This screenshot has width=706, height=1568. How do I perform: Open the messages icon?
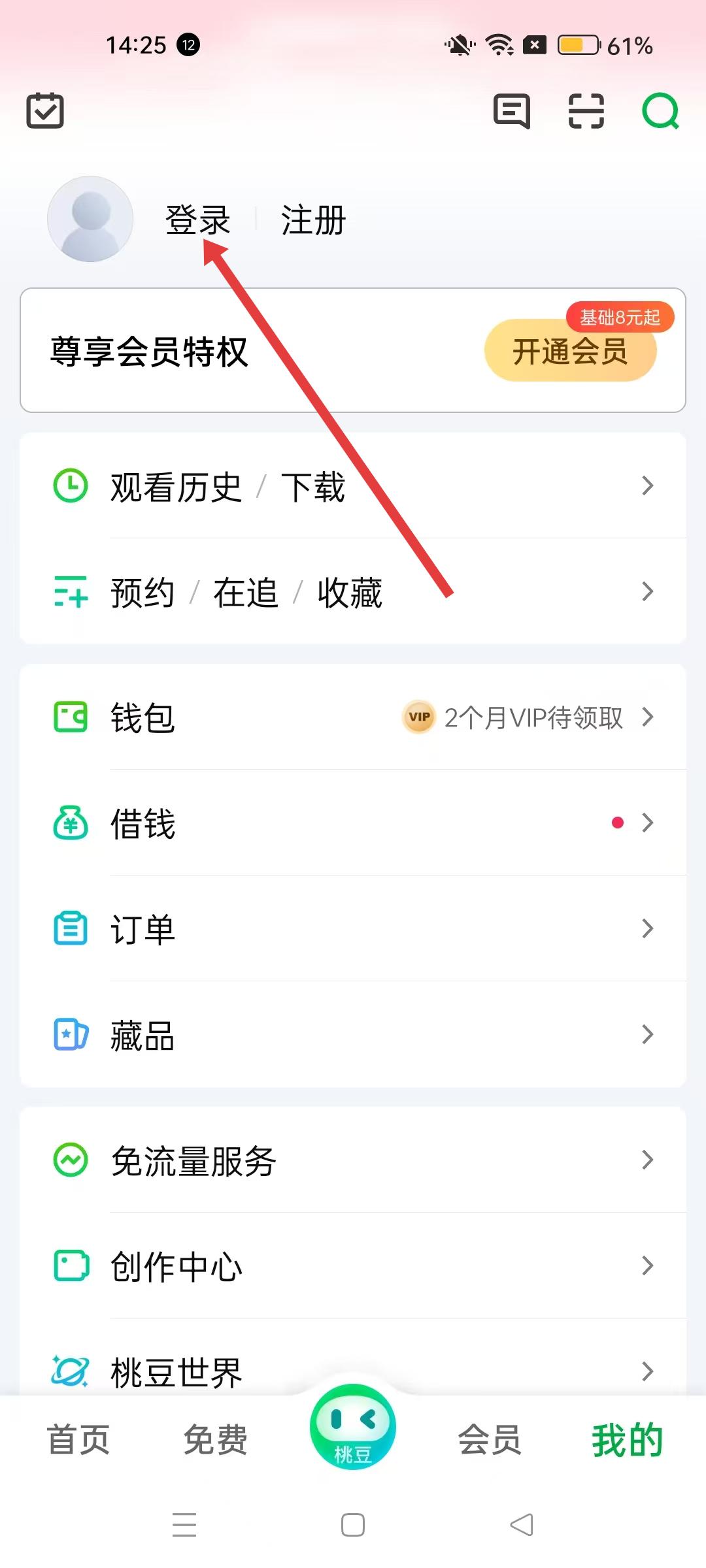[511, 110]
